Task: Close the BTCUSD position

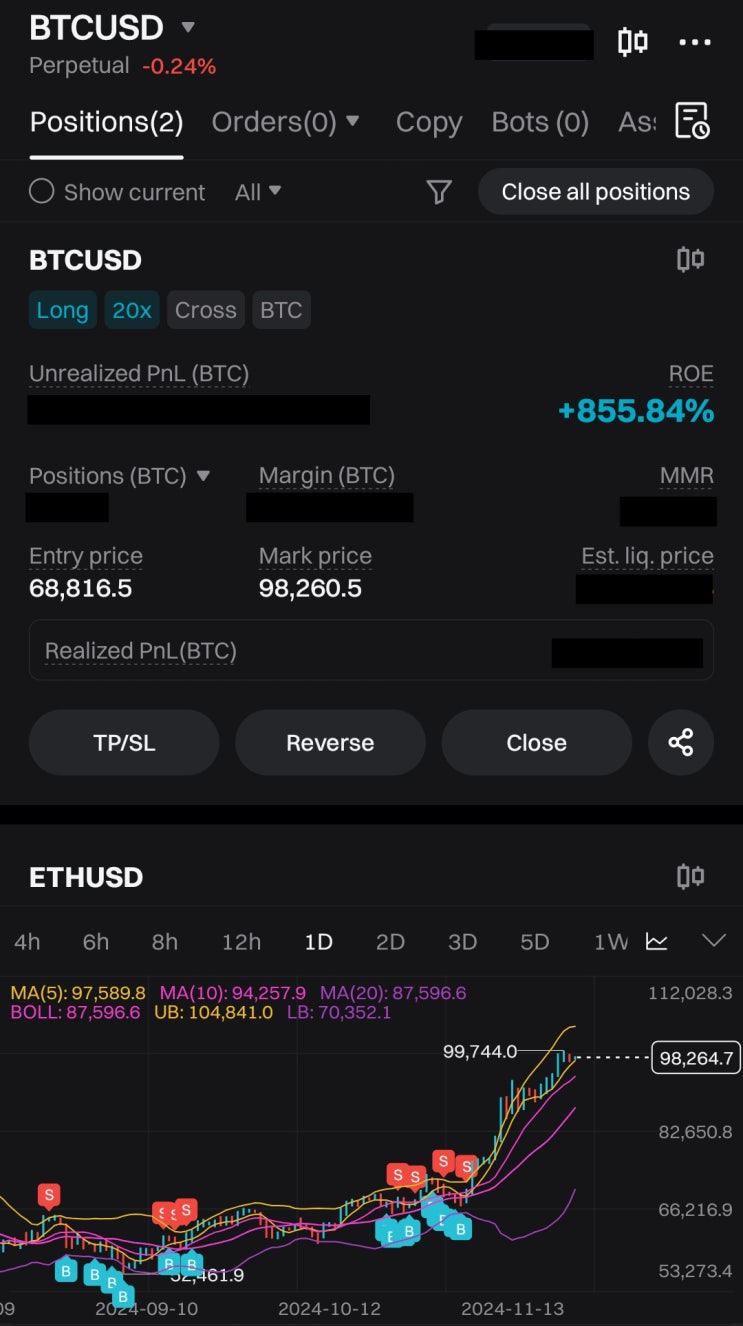Action: (x=536, y=743)
